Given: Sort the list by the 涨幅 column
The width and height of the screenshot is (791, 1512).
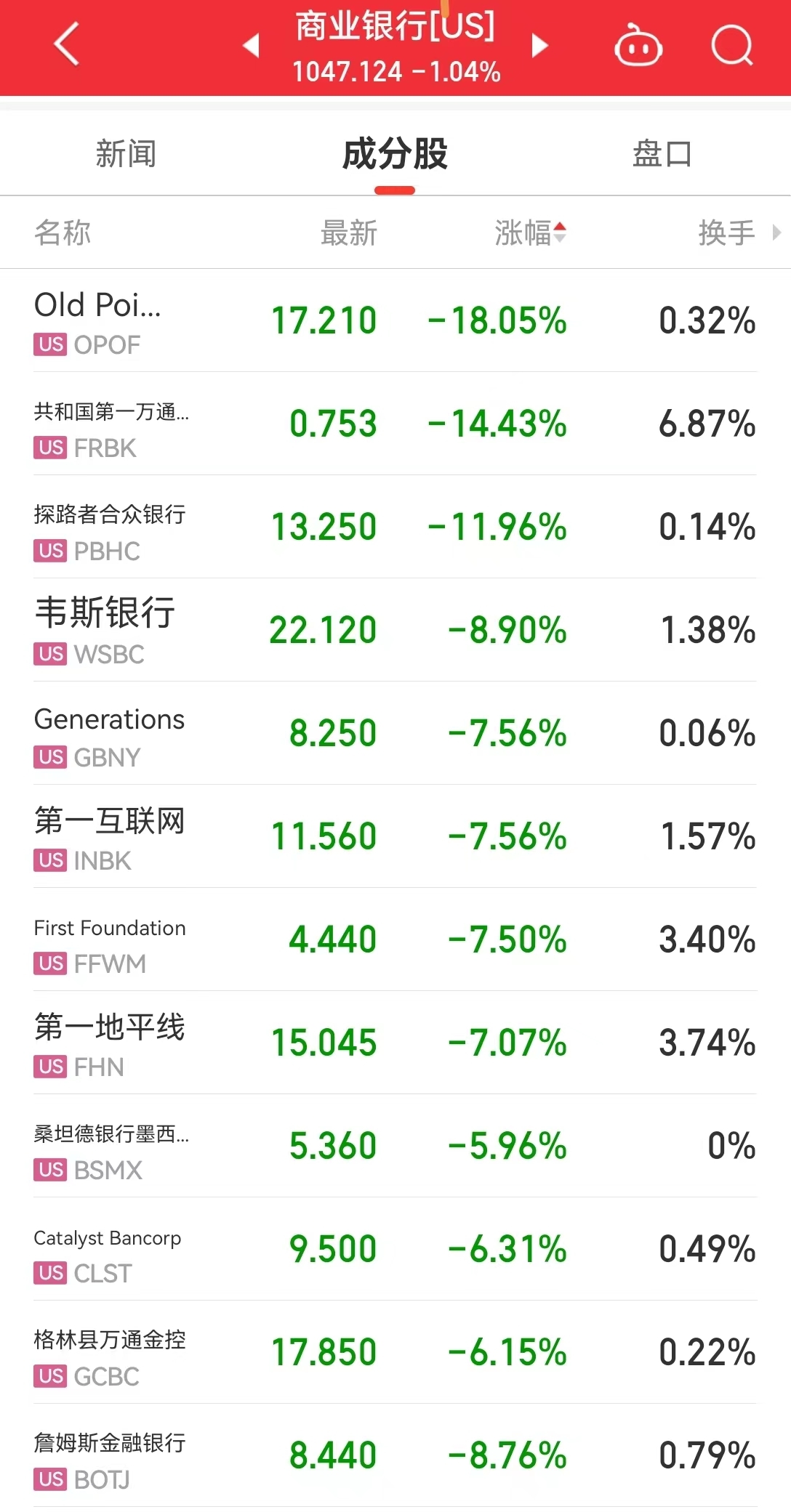Looking at the screenshot, I should (529, 233).
